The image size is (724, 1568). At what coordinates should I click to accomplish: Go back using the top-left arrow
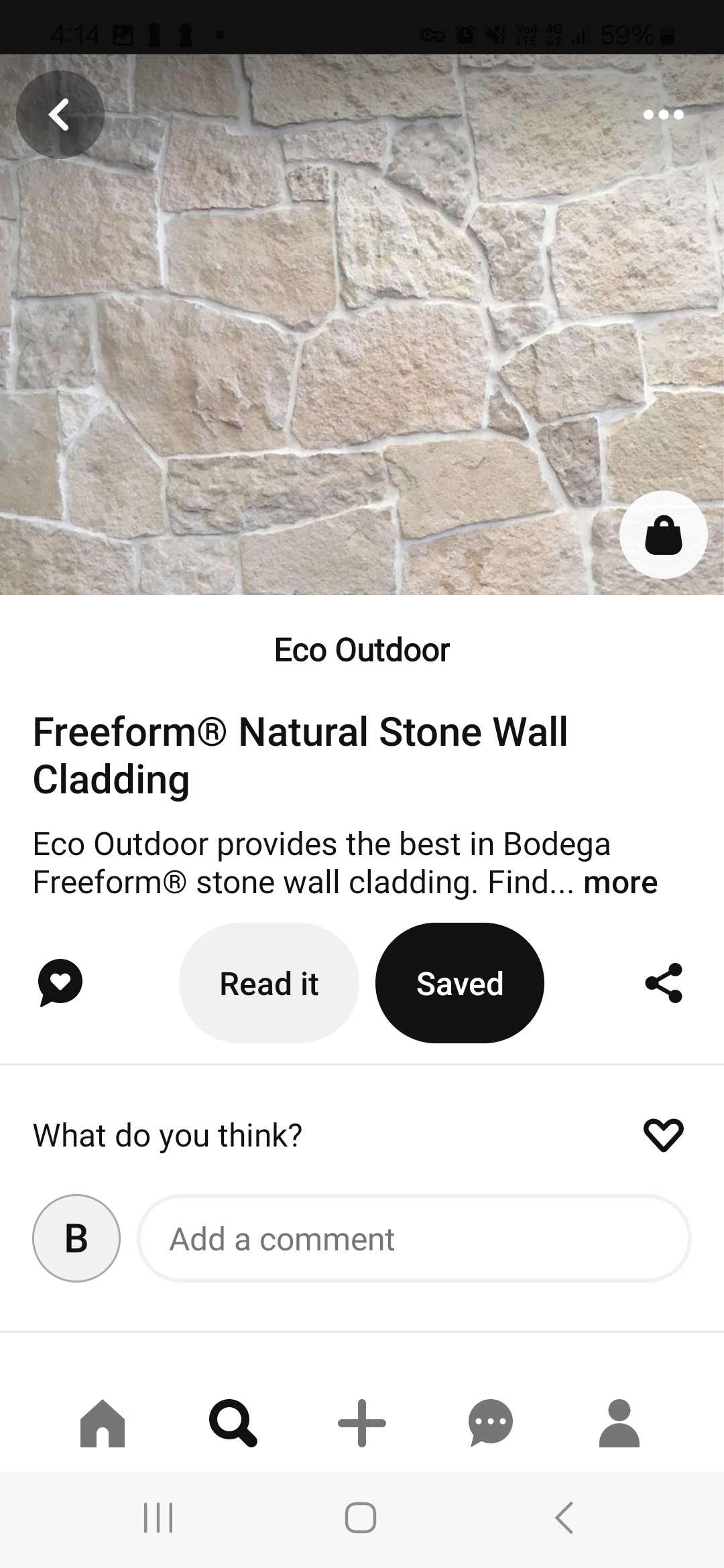[x=60, y=114]
